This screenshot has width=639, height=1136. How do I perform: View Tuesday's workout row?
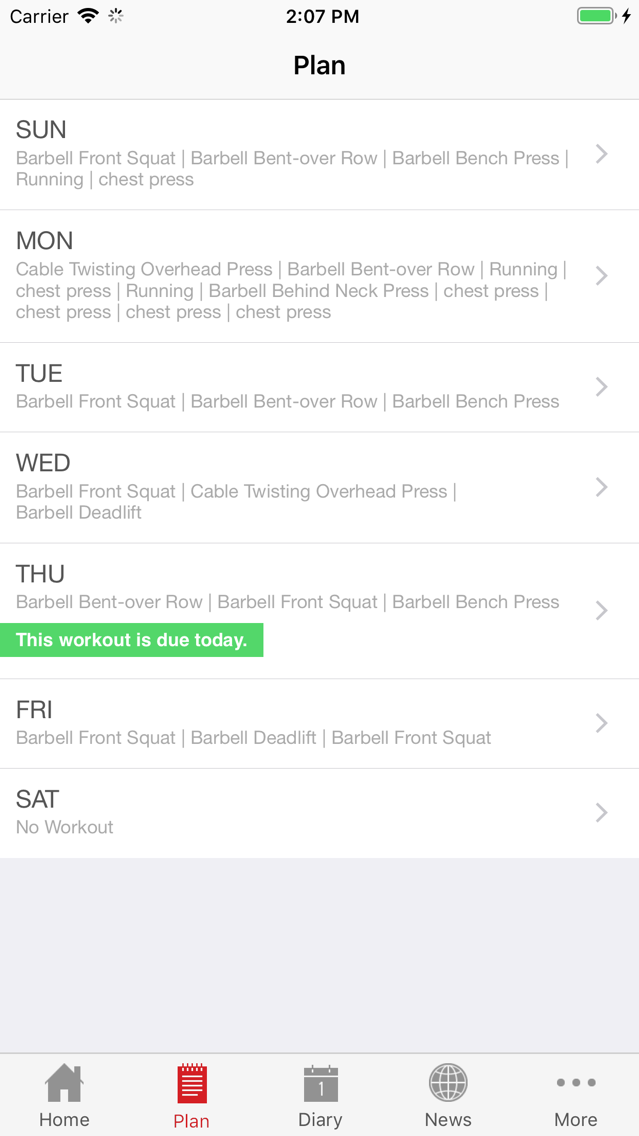(x=320, y=388)
